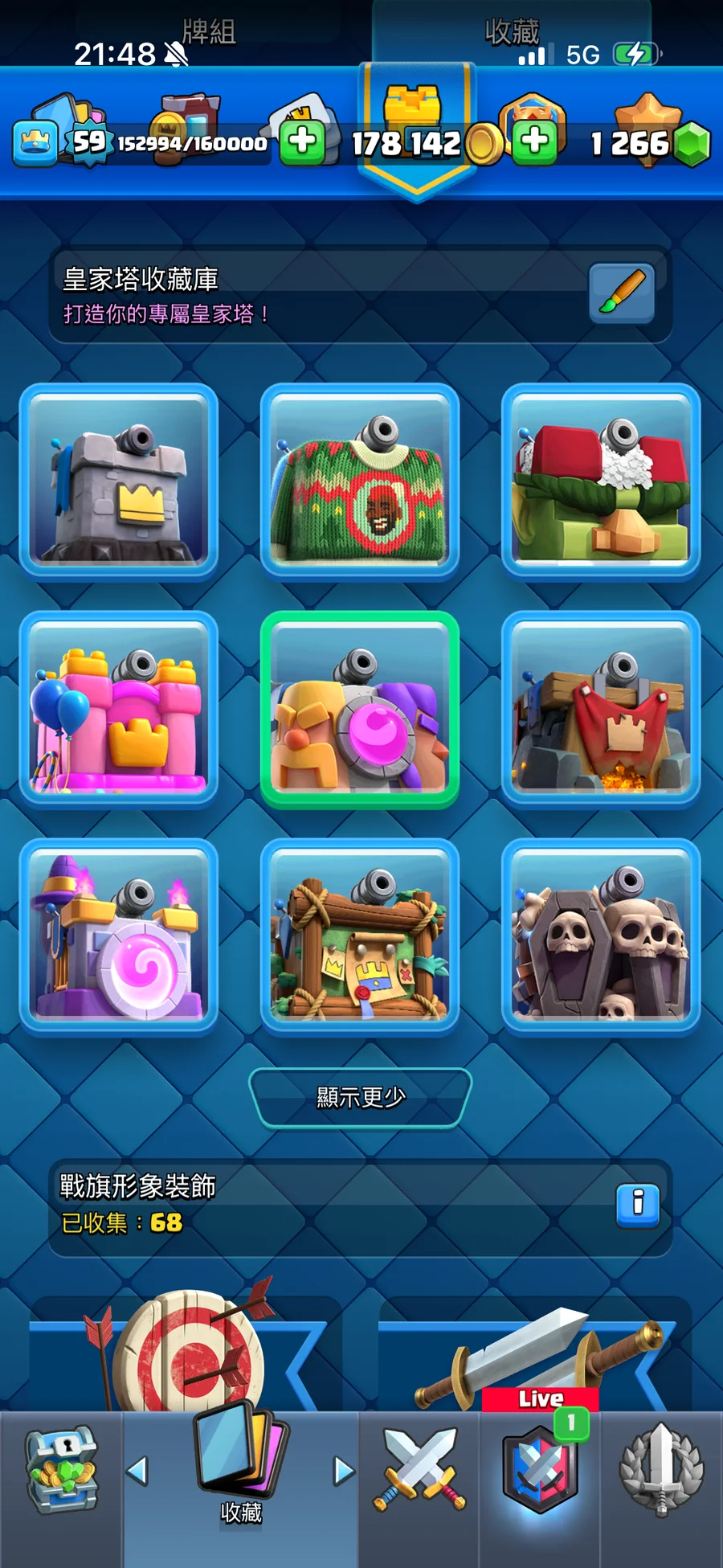Tap the left arrow next to 收藏

click(x=137, y=1471)
